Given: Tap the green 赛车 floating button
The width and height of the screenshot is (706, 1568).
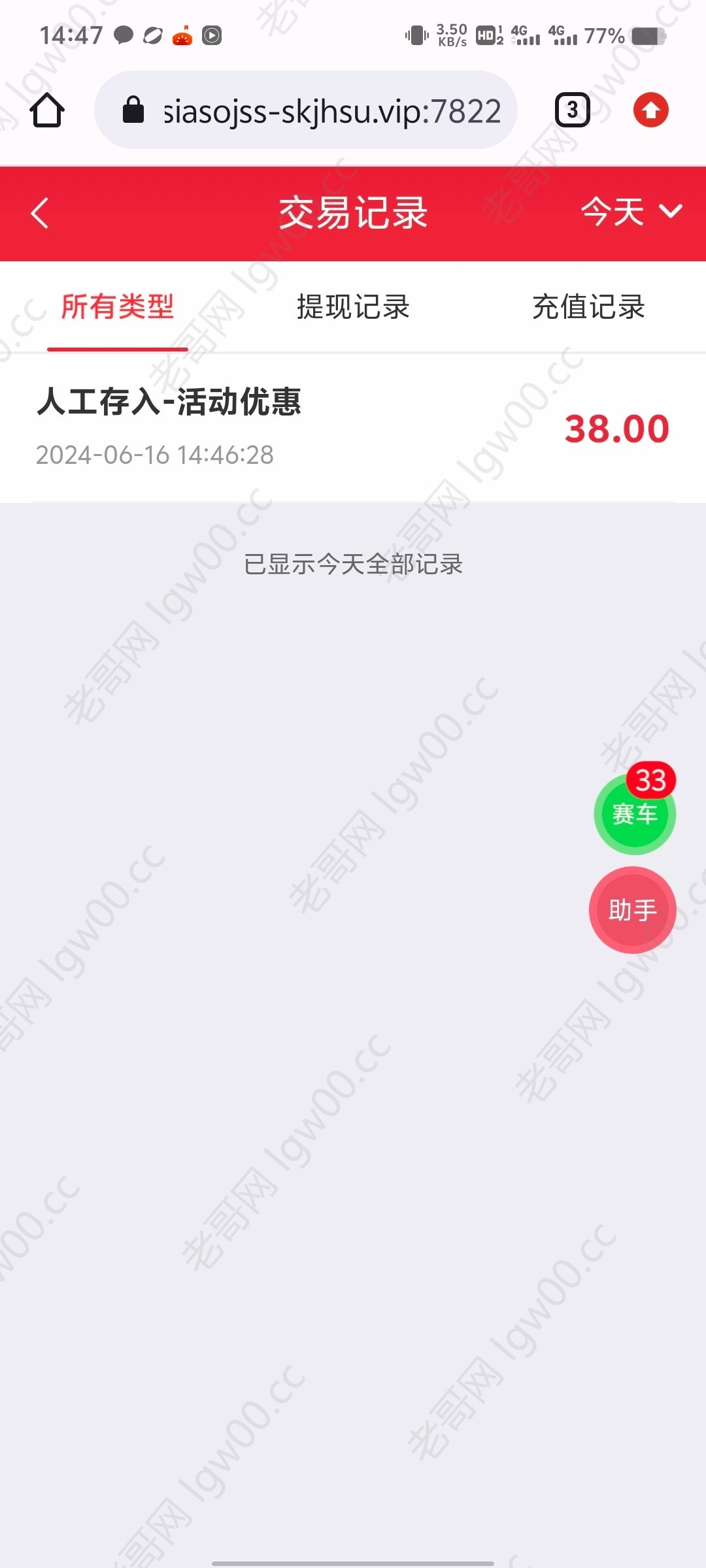Looking at the screenshot, I should [x=635, y=813].
